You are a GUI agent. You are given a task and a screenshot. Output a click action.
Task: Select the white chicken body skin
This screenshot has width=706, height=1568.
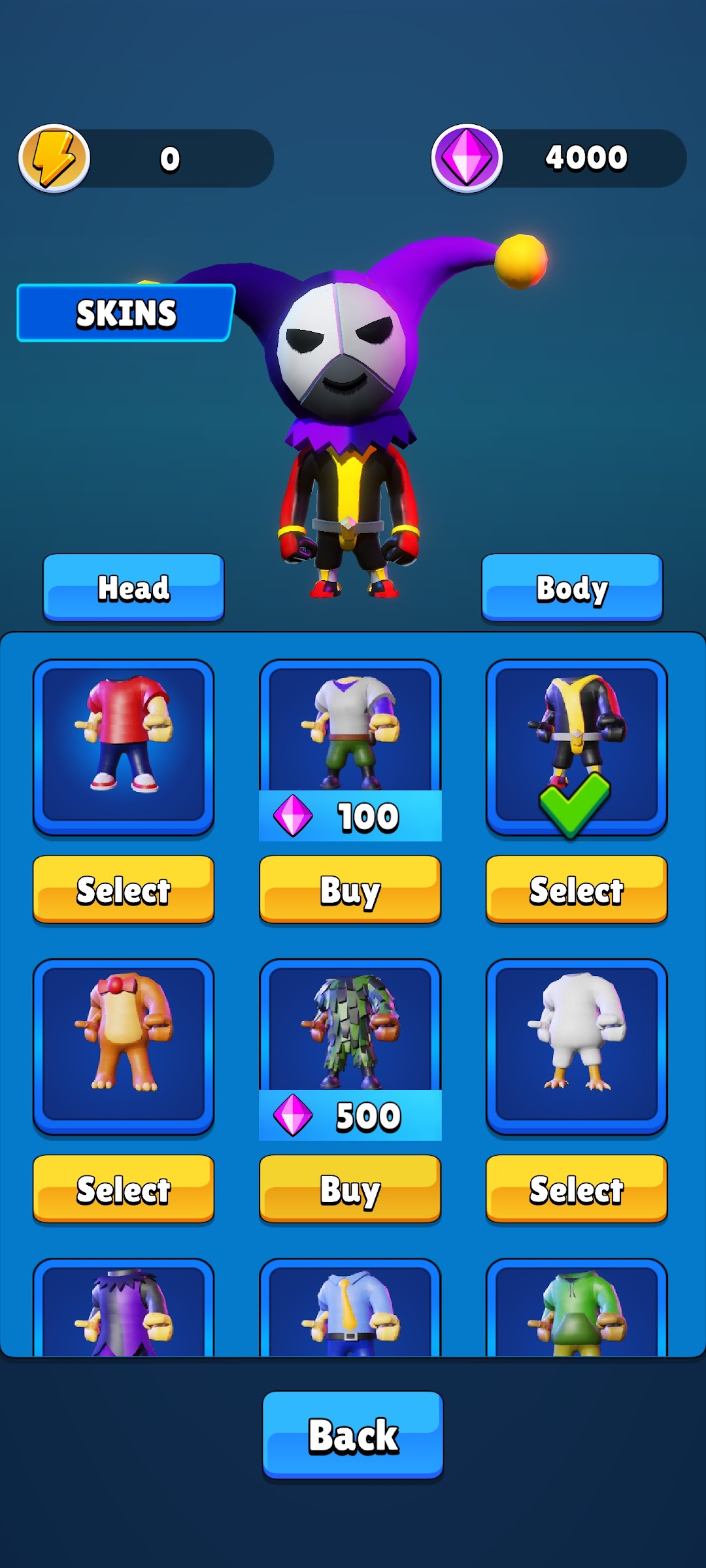(577, 1189)
